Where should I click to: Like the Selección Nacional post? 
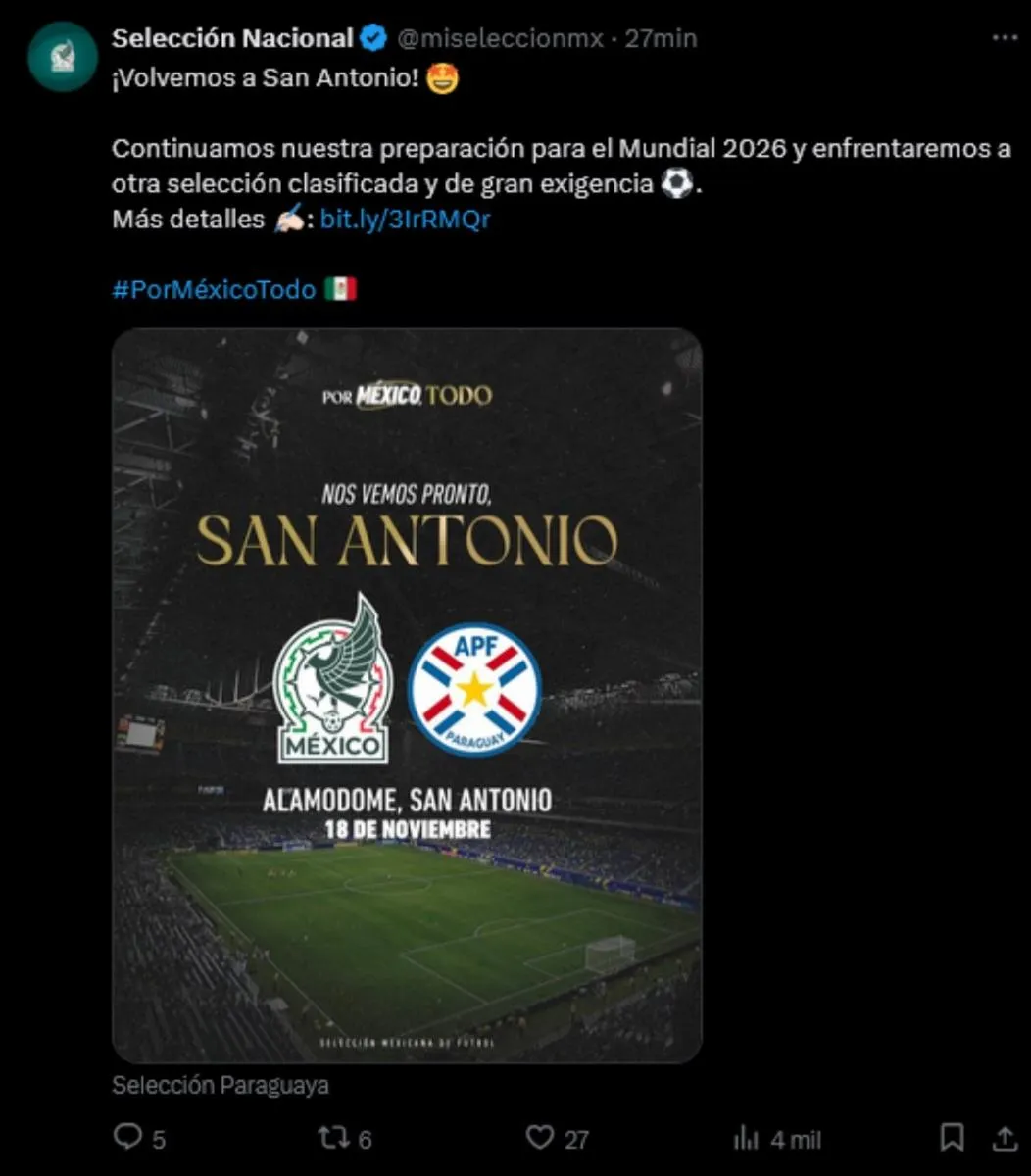point(540,1137)
